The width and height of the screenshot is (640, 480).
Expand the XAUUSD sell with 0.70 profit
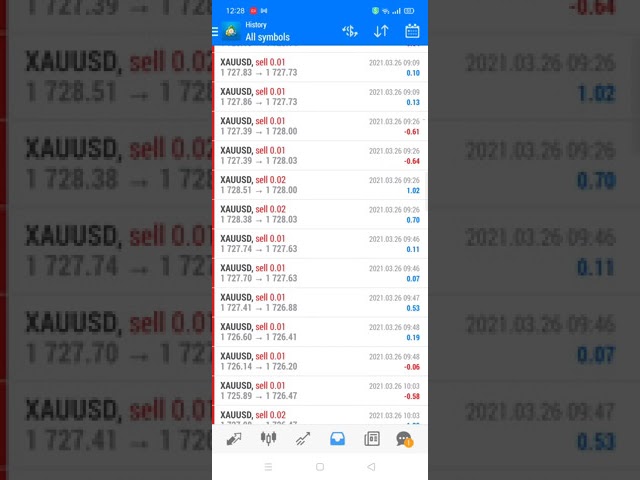click(x=320, y=214)
